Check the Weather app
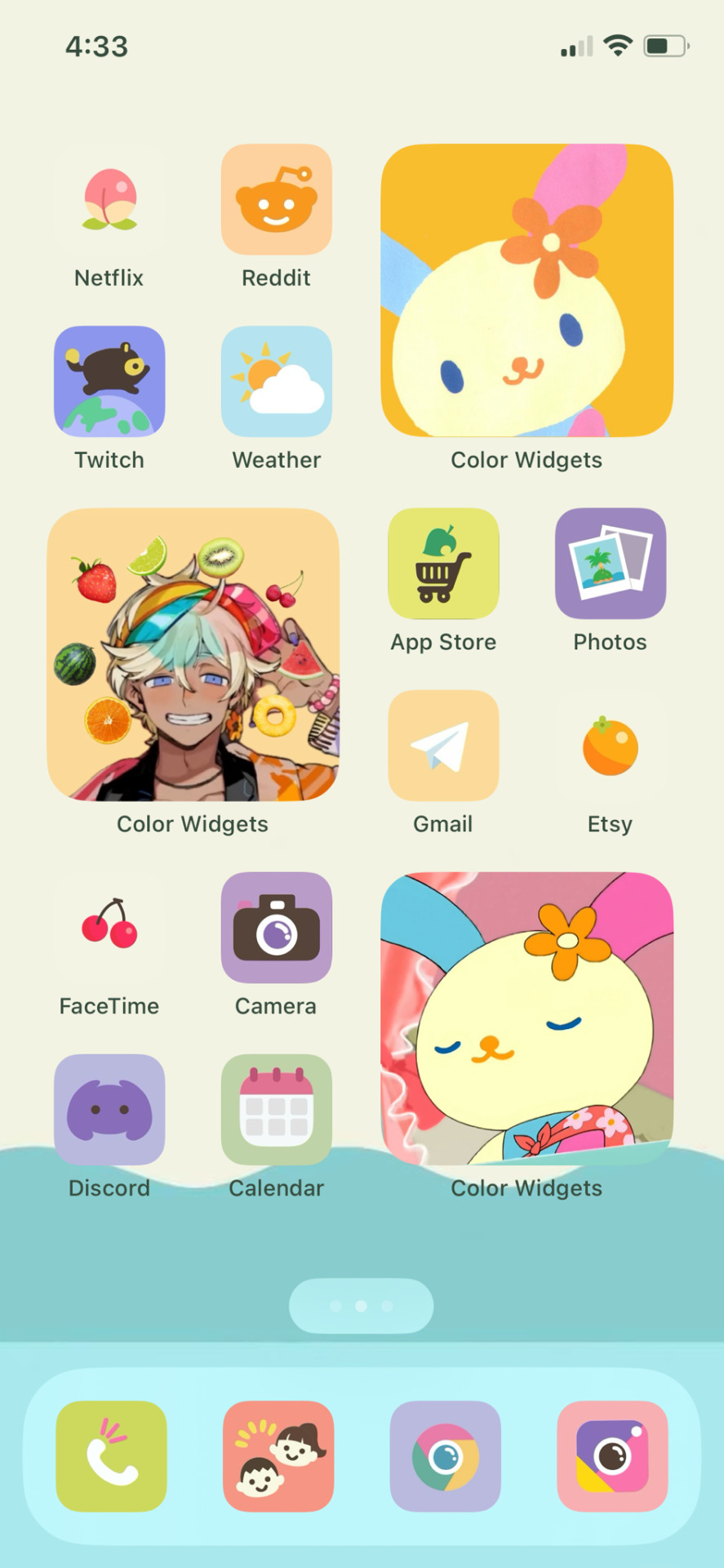The height and width of the screenshot is (1568, 724). [277, 381]
